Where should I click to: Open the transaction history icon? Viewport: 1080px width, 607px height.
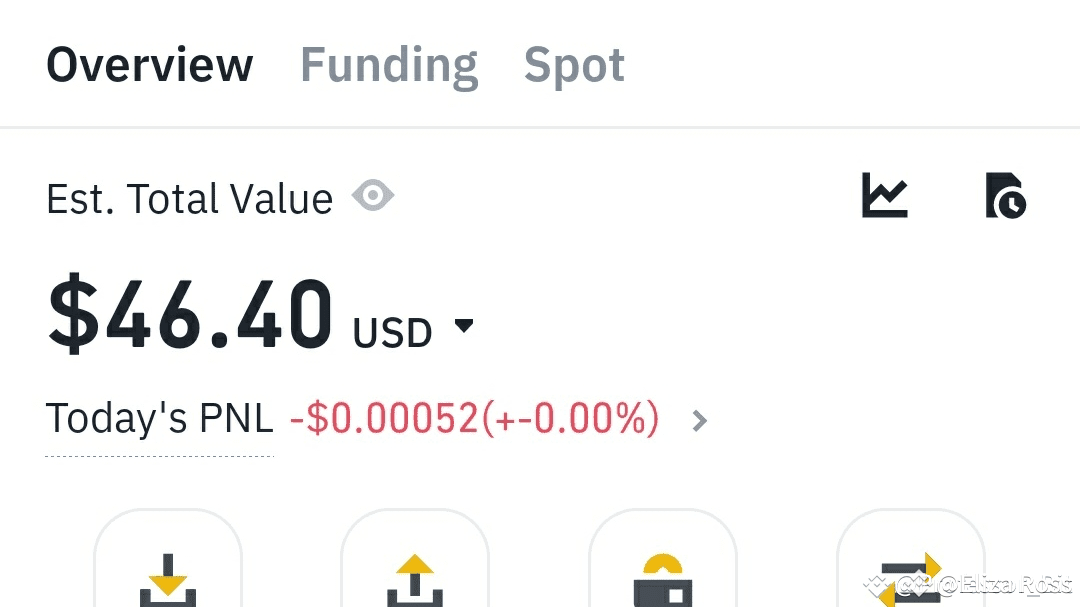pos(1005,195)
